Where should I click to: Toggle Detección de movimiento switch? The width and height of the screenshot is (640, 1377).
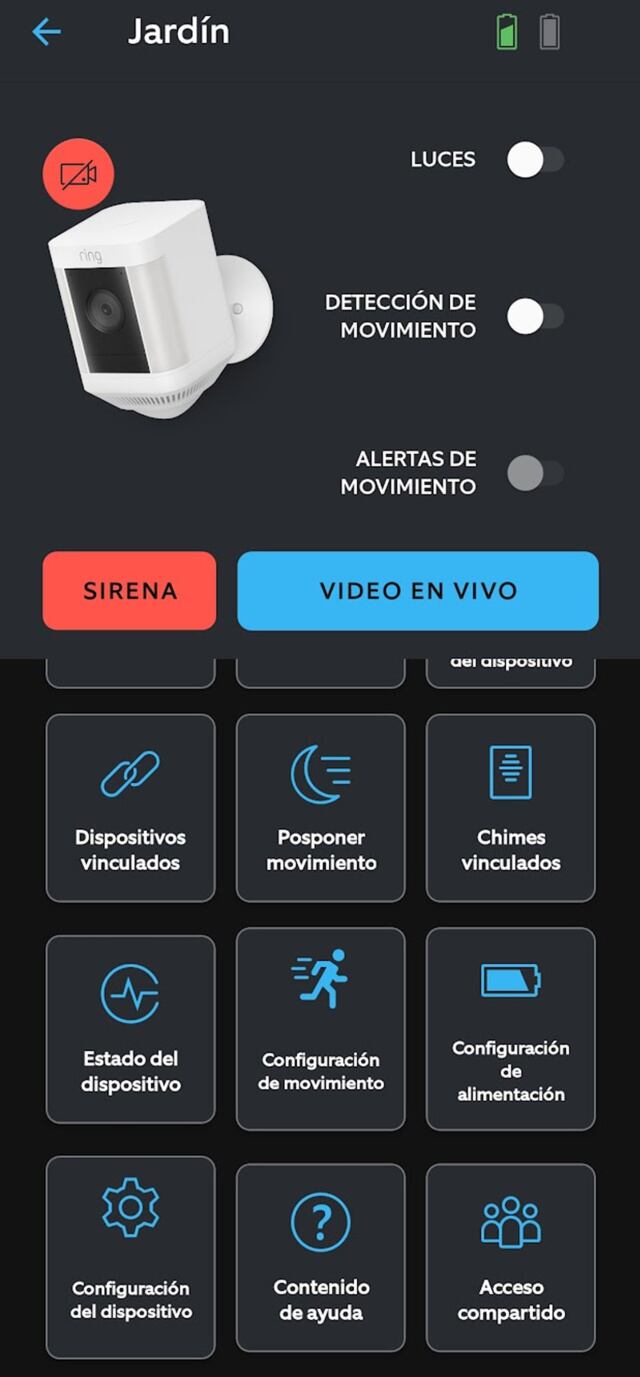click(x=535, y=317)
